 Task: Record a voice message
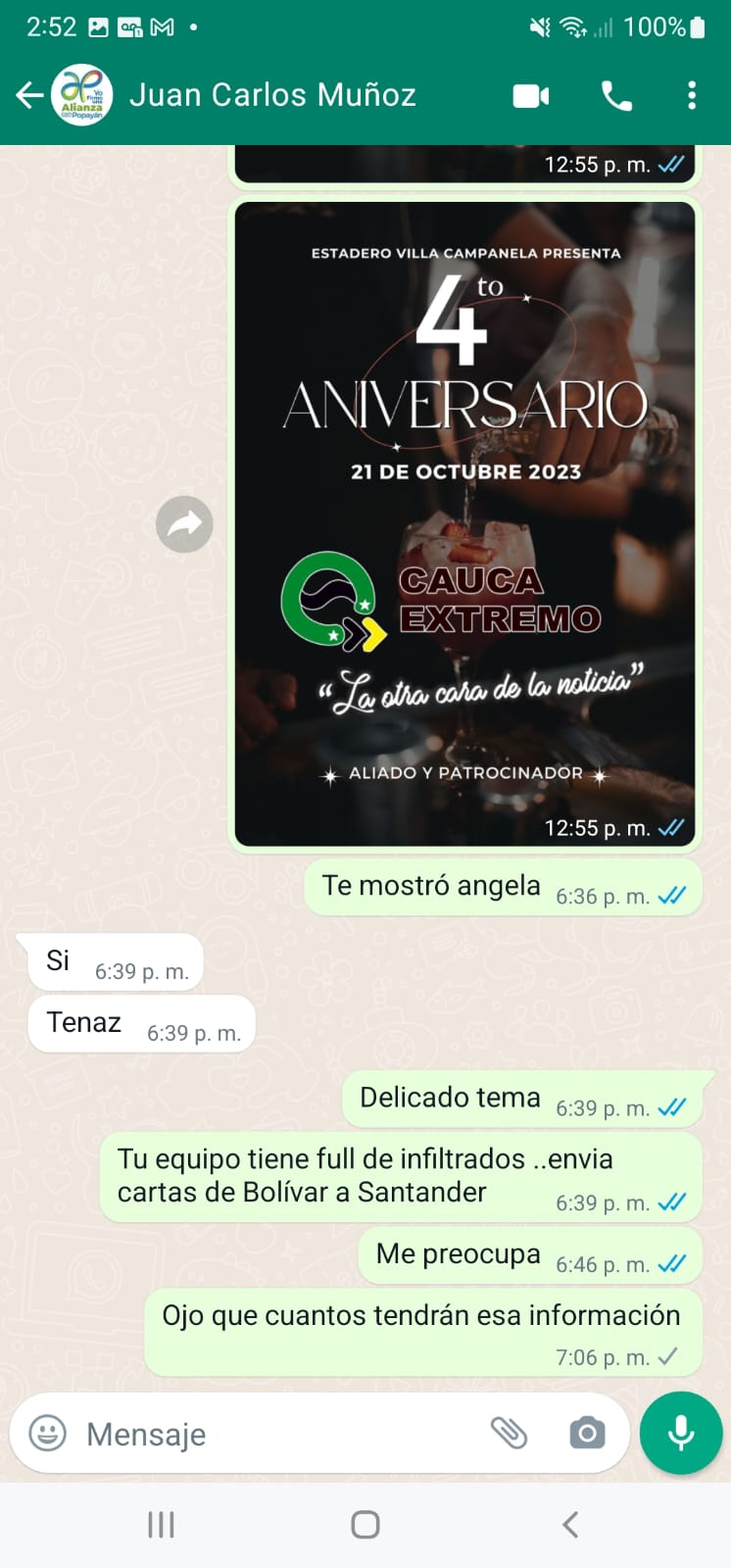click(681, 1432)
